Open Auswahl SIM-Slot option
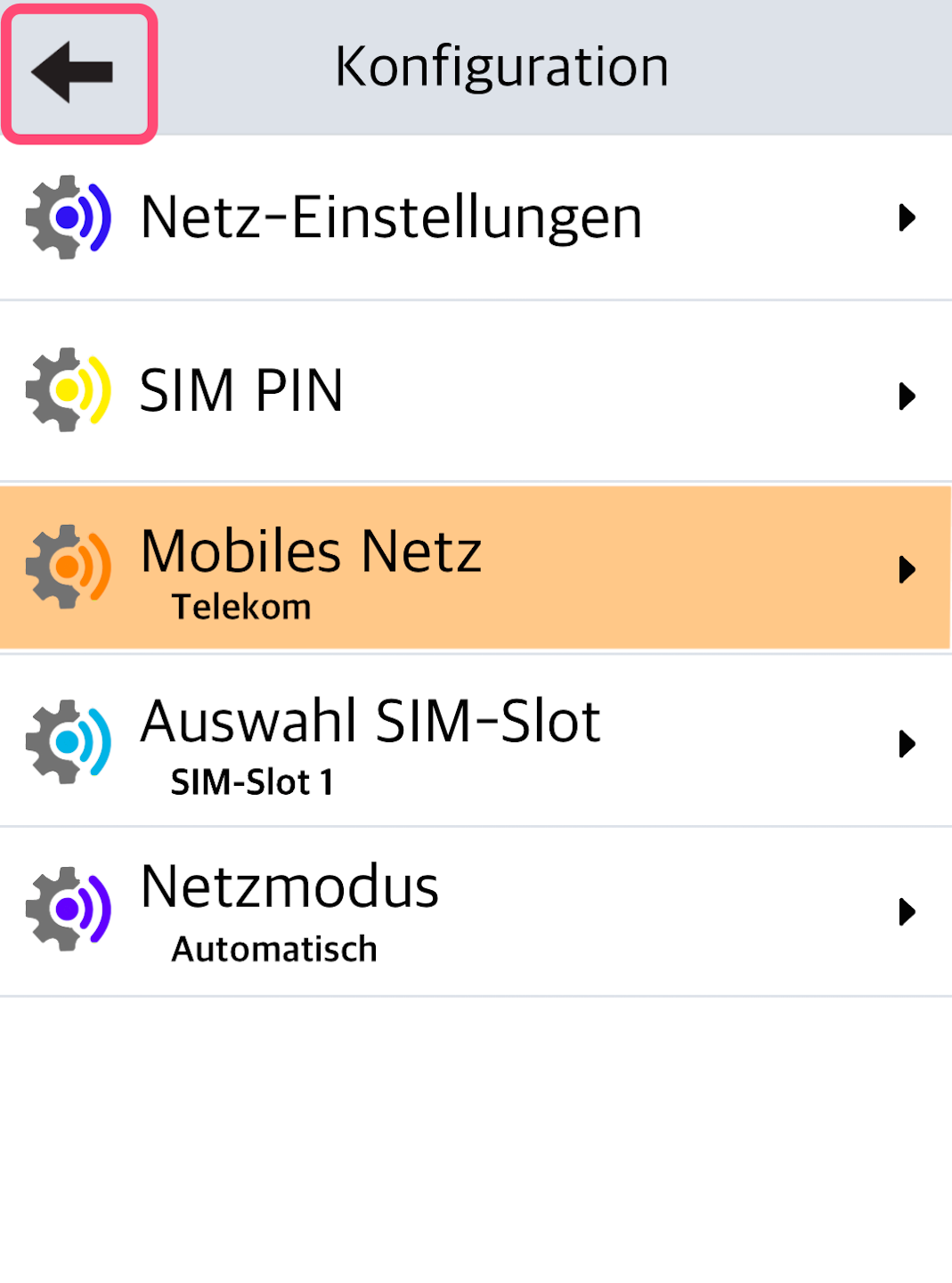 tap(476, 741)
